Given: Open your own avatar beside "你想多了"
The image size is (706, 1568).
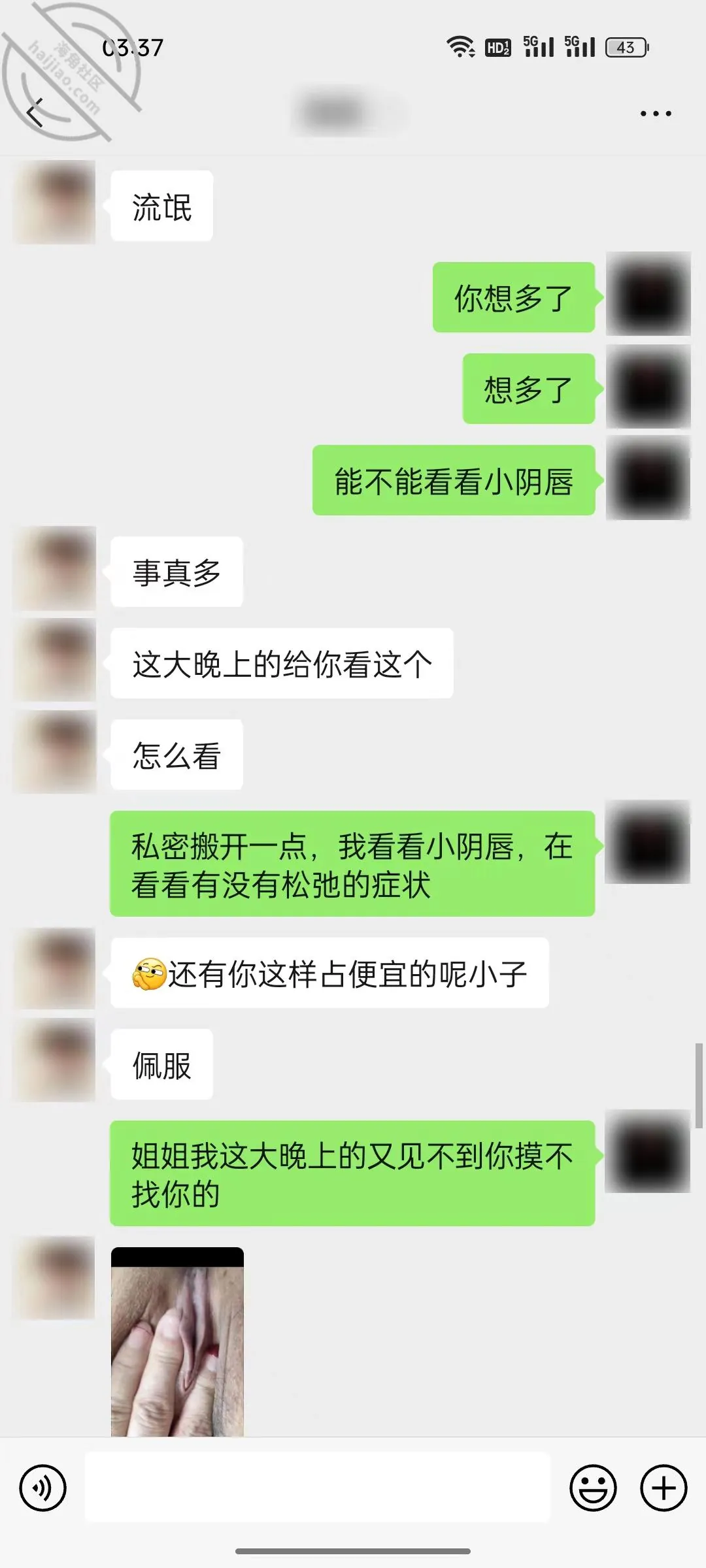Looking at the screenshot, I should coord(648,294).
